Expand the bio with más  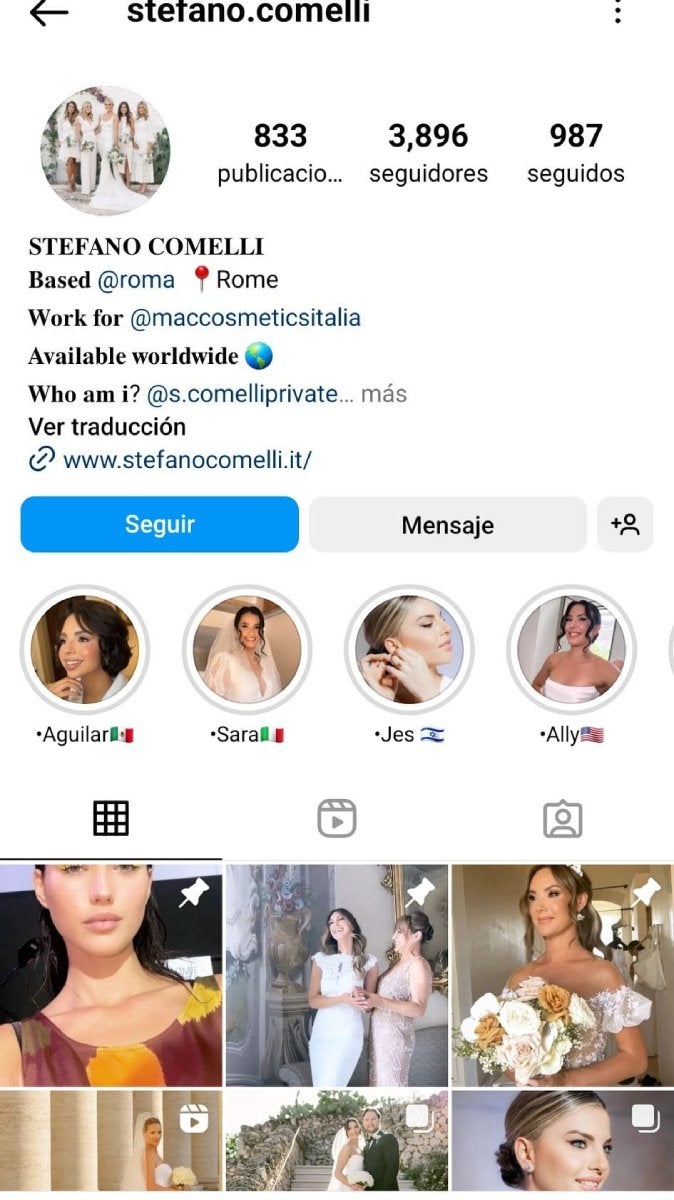[x=384, y=393]
